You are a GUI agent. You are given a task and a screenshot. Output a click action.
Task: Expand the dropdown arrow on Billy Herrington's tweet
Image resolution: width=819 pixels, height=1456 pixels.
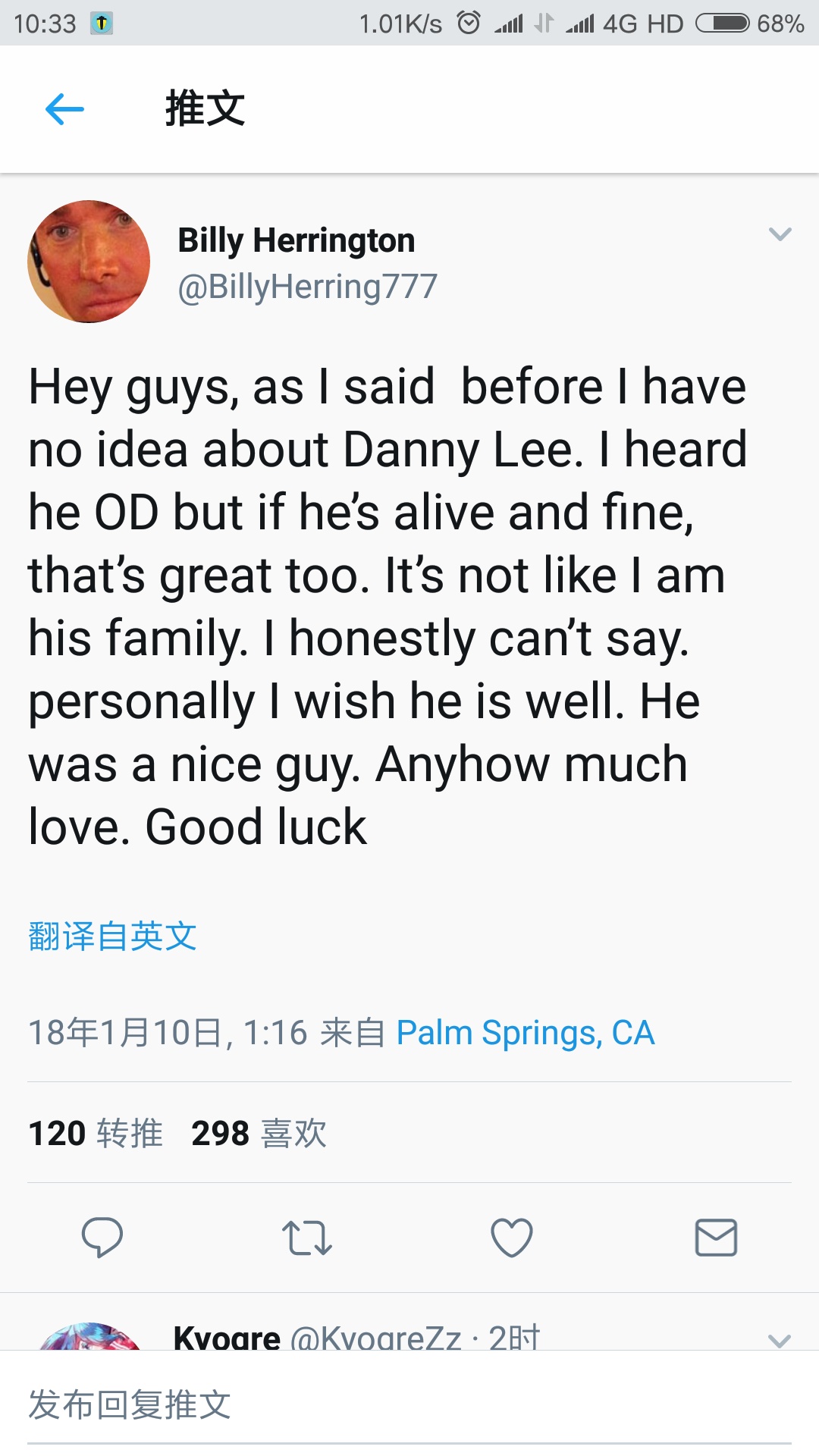780,234
